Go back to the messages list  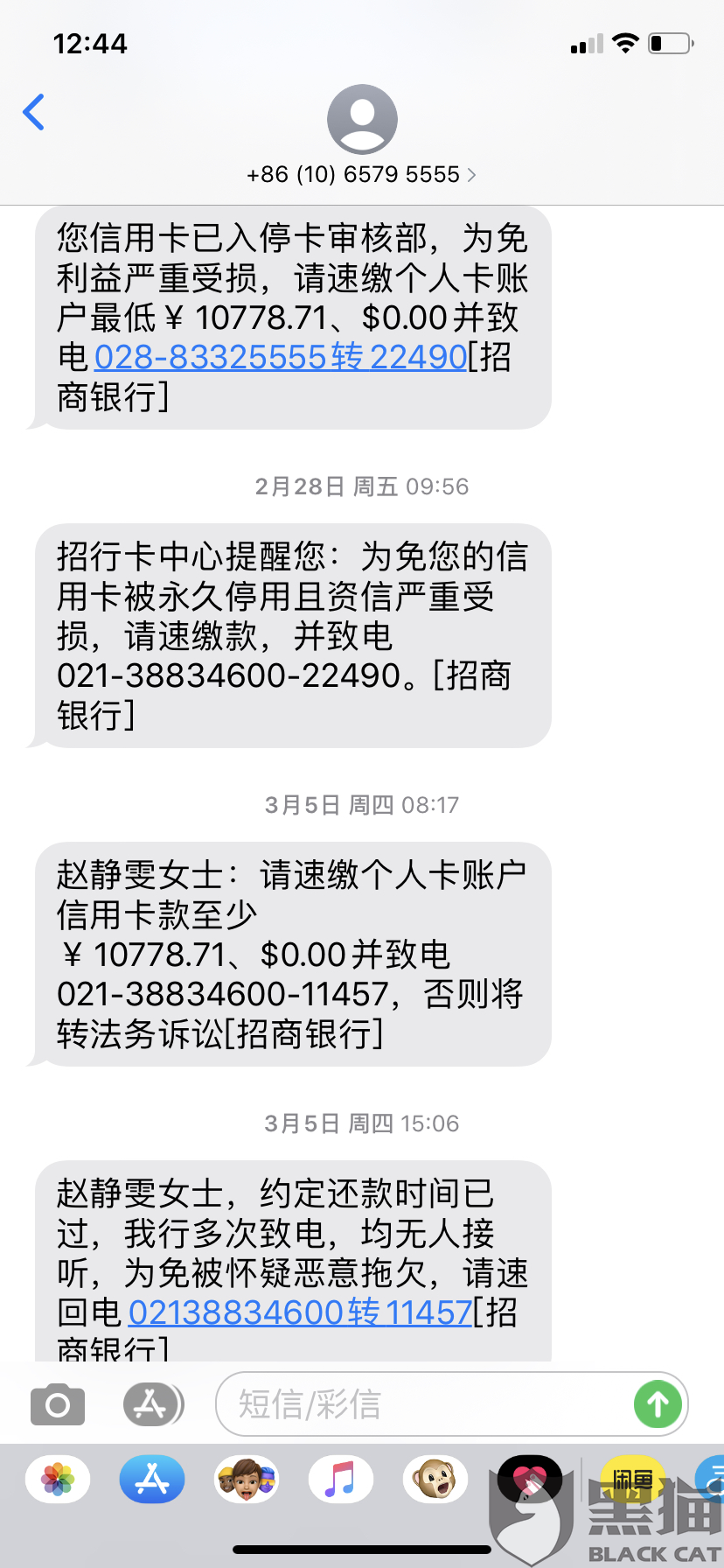click(34, 112)
